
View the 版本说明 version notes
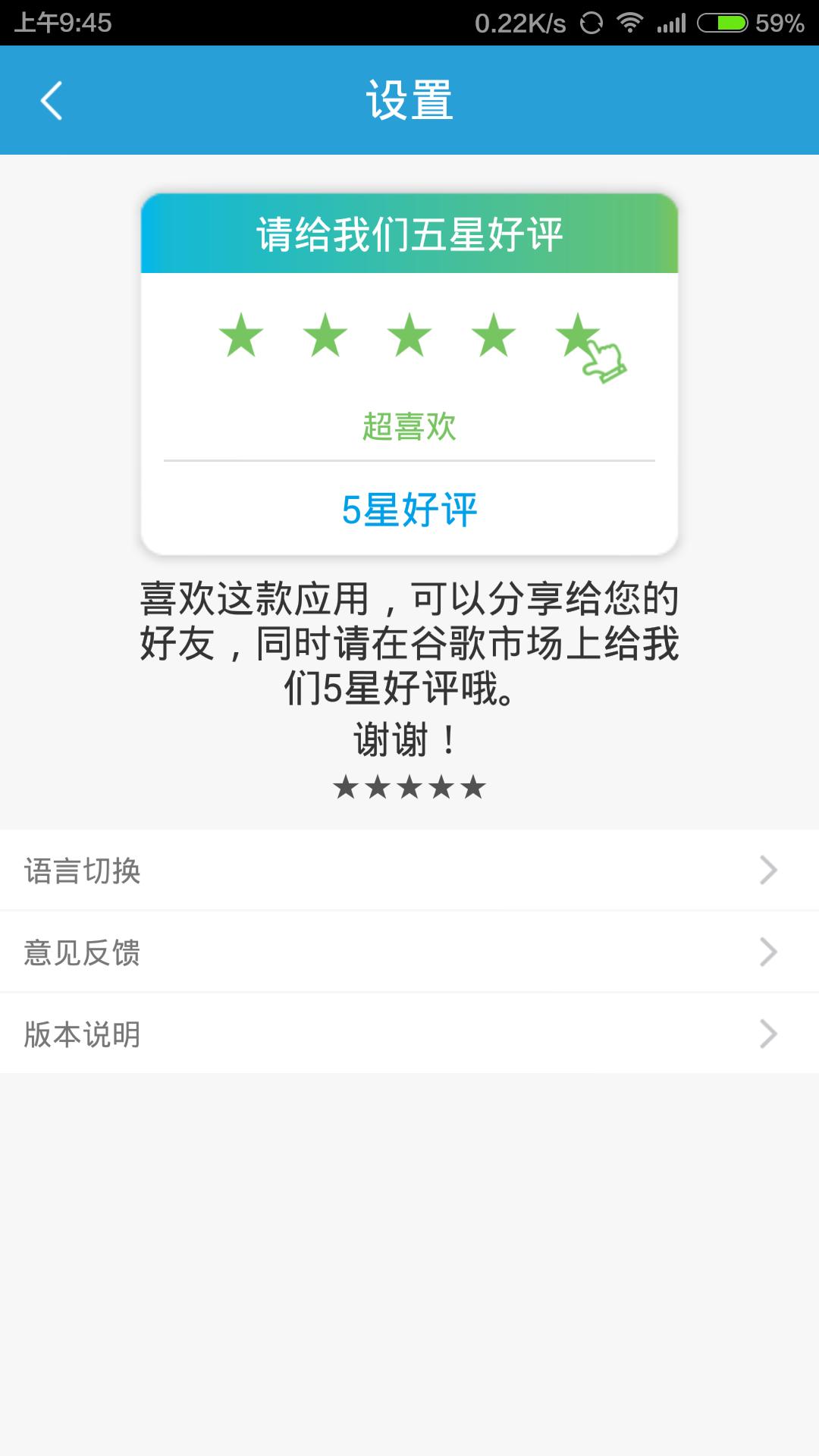tap(409, 1034)
